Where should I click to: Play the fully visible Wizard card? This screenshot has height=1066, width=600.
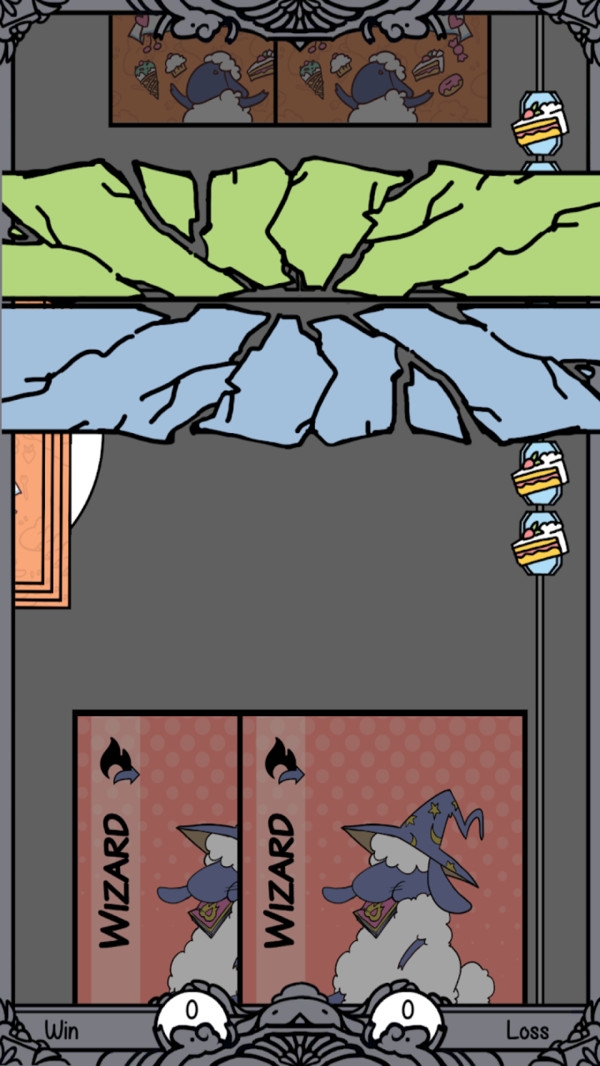(383, 858)
